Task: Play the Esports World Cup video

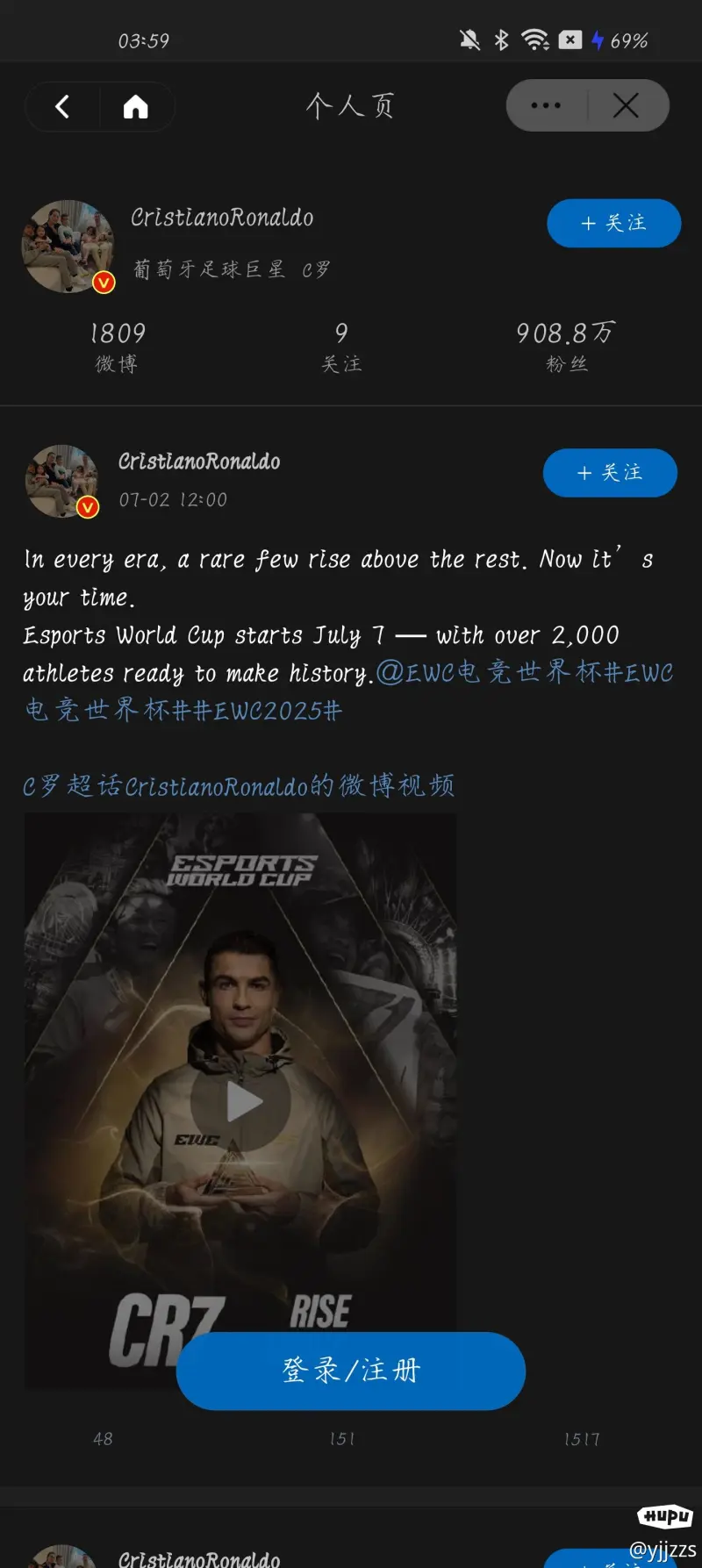Action: click(240, 1101)
